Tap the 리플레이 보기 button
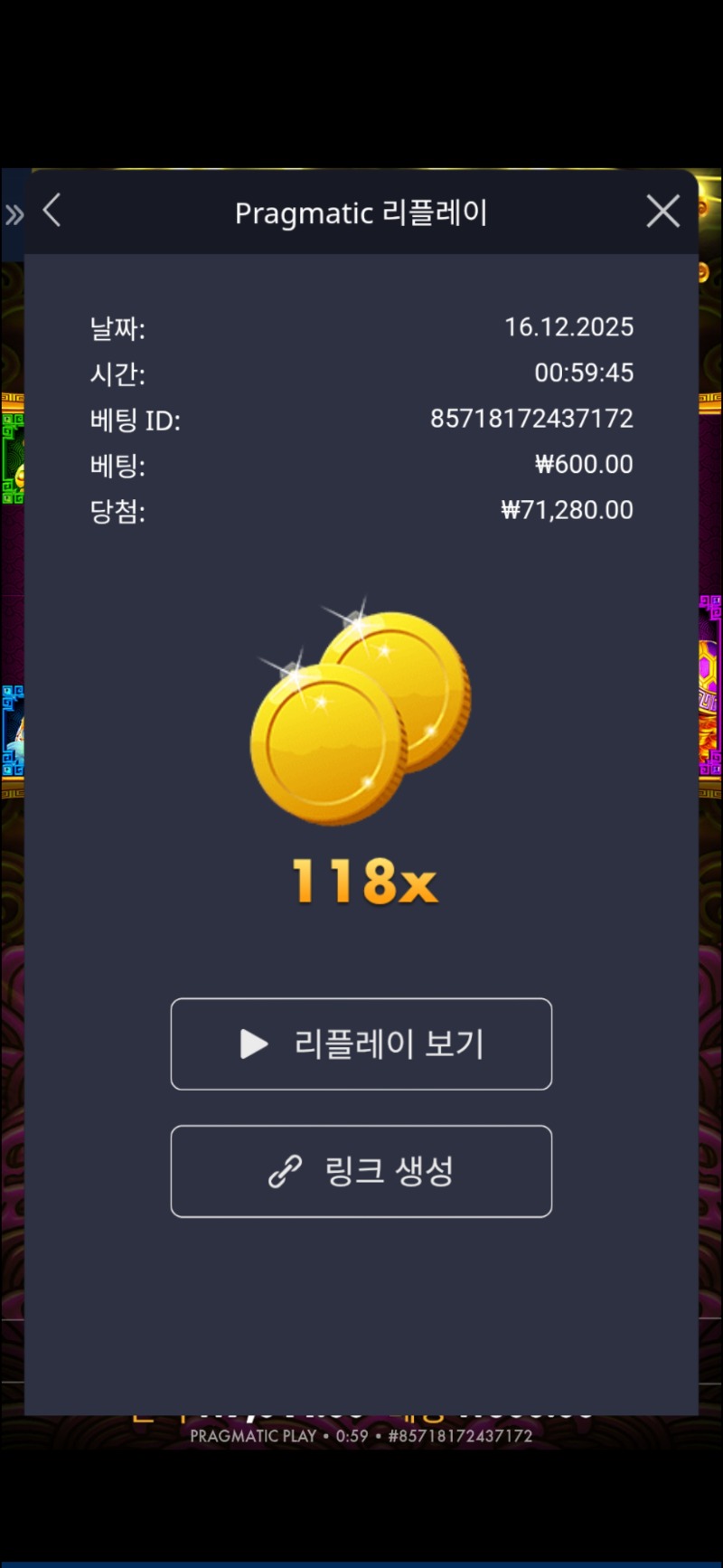This screenshot has width=723, height=1568. click(361, 1044)
